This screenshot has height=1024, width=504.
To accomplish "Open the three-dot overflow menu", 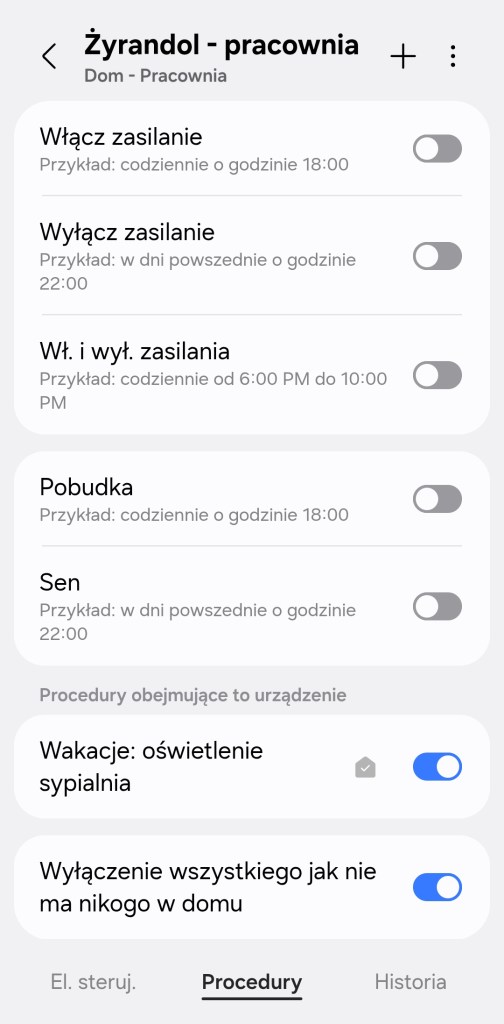I will click(x=453, y=57).
